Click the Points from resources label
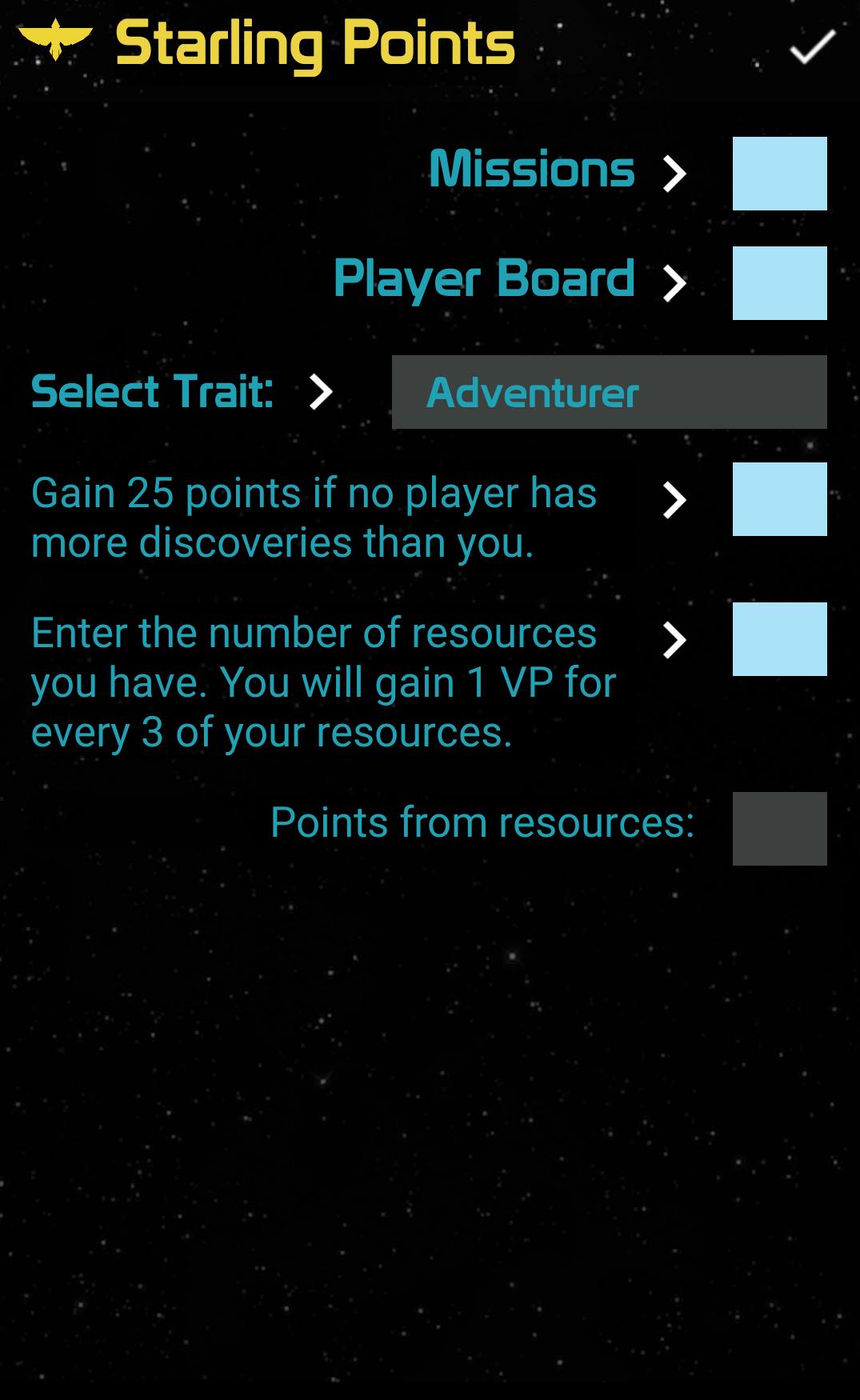The image size is (860, 1400). point(482,822)
